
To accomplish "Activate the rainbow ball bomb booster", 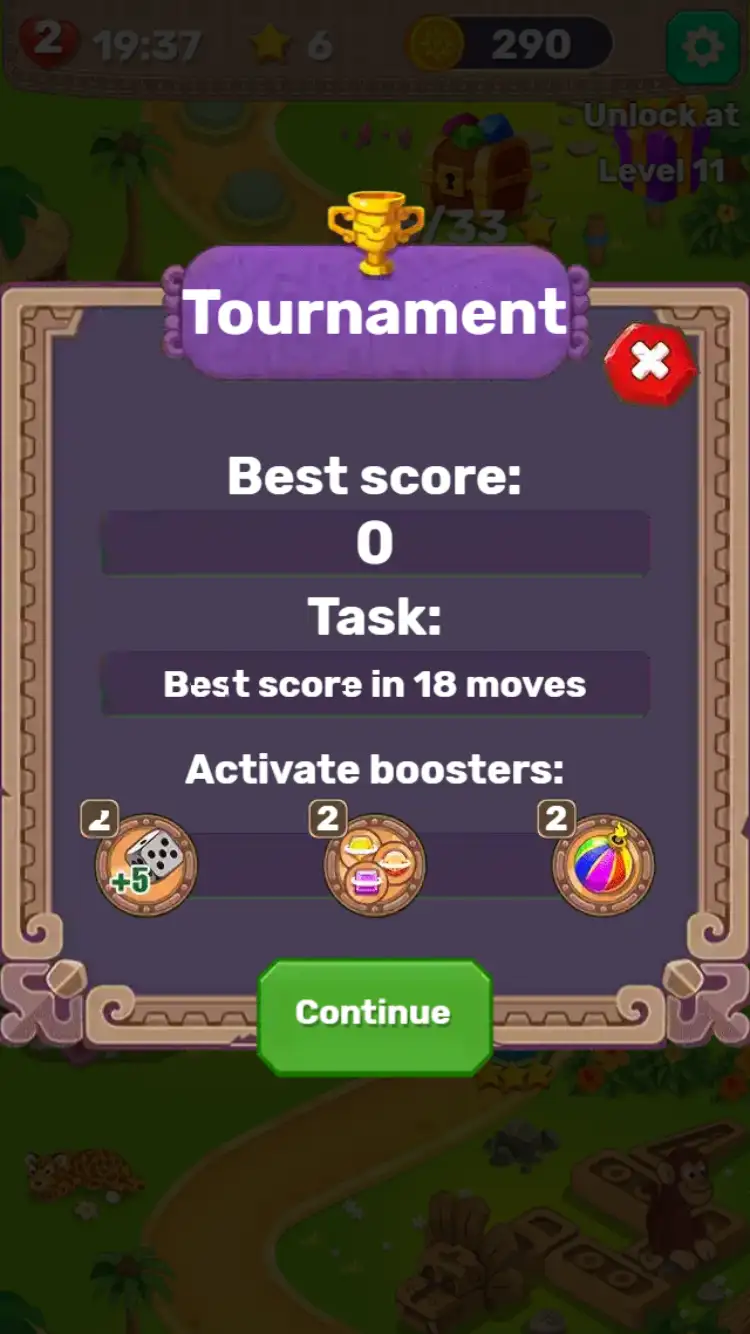I will 603,865.
